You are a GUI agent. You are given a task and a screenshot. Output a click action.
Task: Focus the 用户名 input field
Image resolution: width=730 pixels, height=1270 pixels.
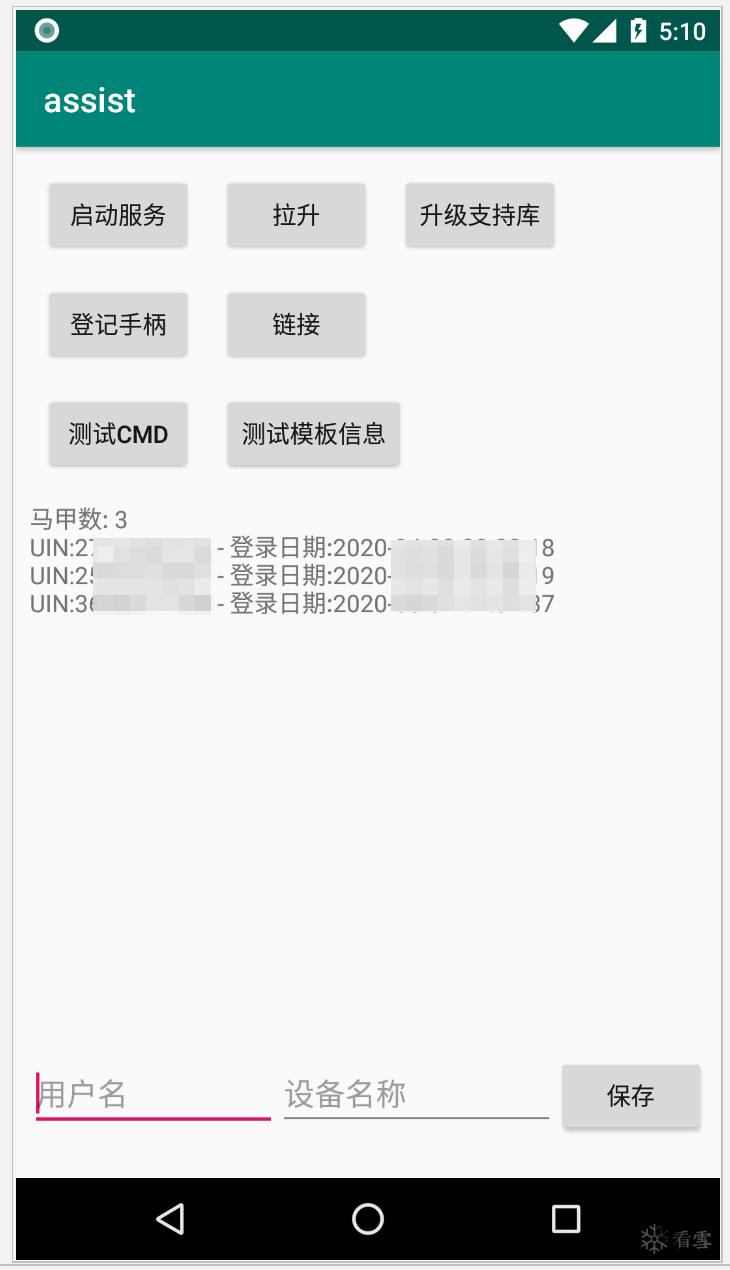tap(152, 1094)
